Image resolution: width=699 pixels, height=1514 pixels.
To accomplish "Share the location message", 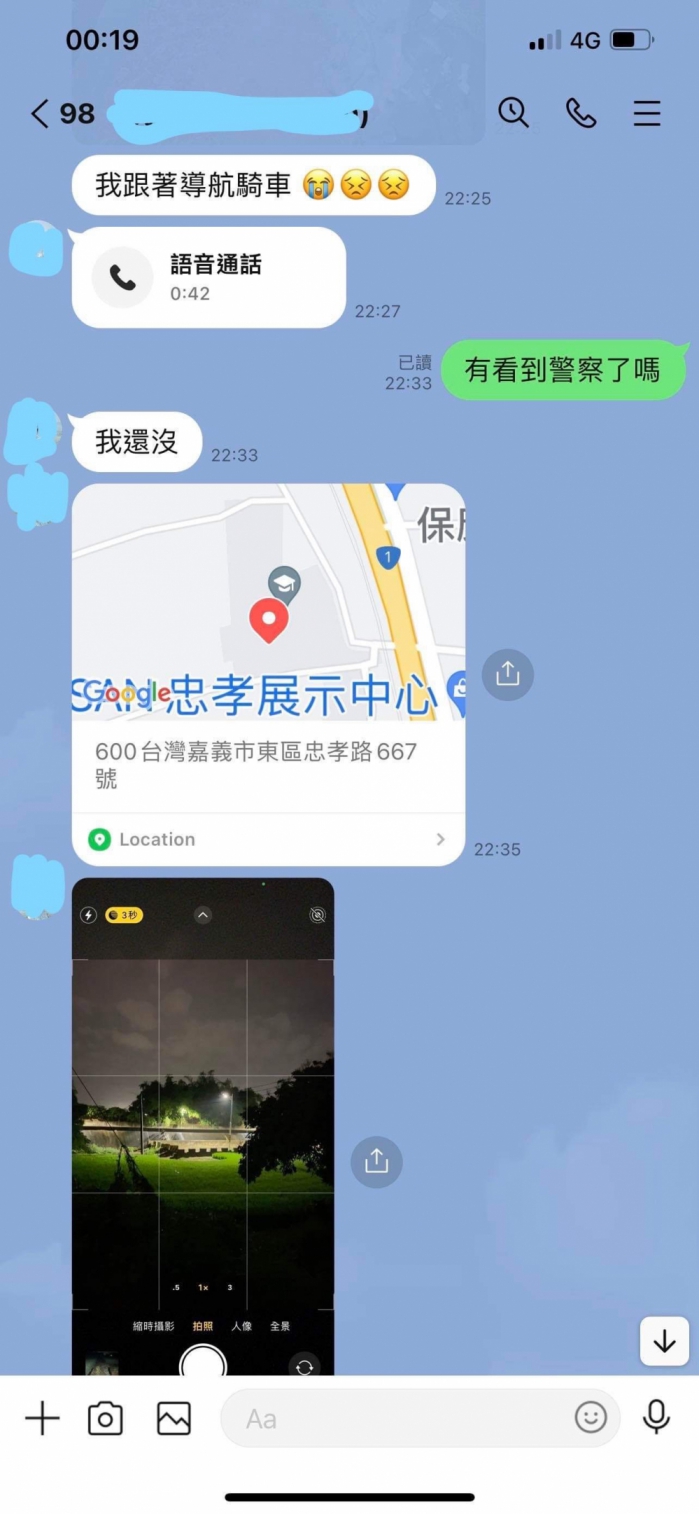I will coord(507,675).
